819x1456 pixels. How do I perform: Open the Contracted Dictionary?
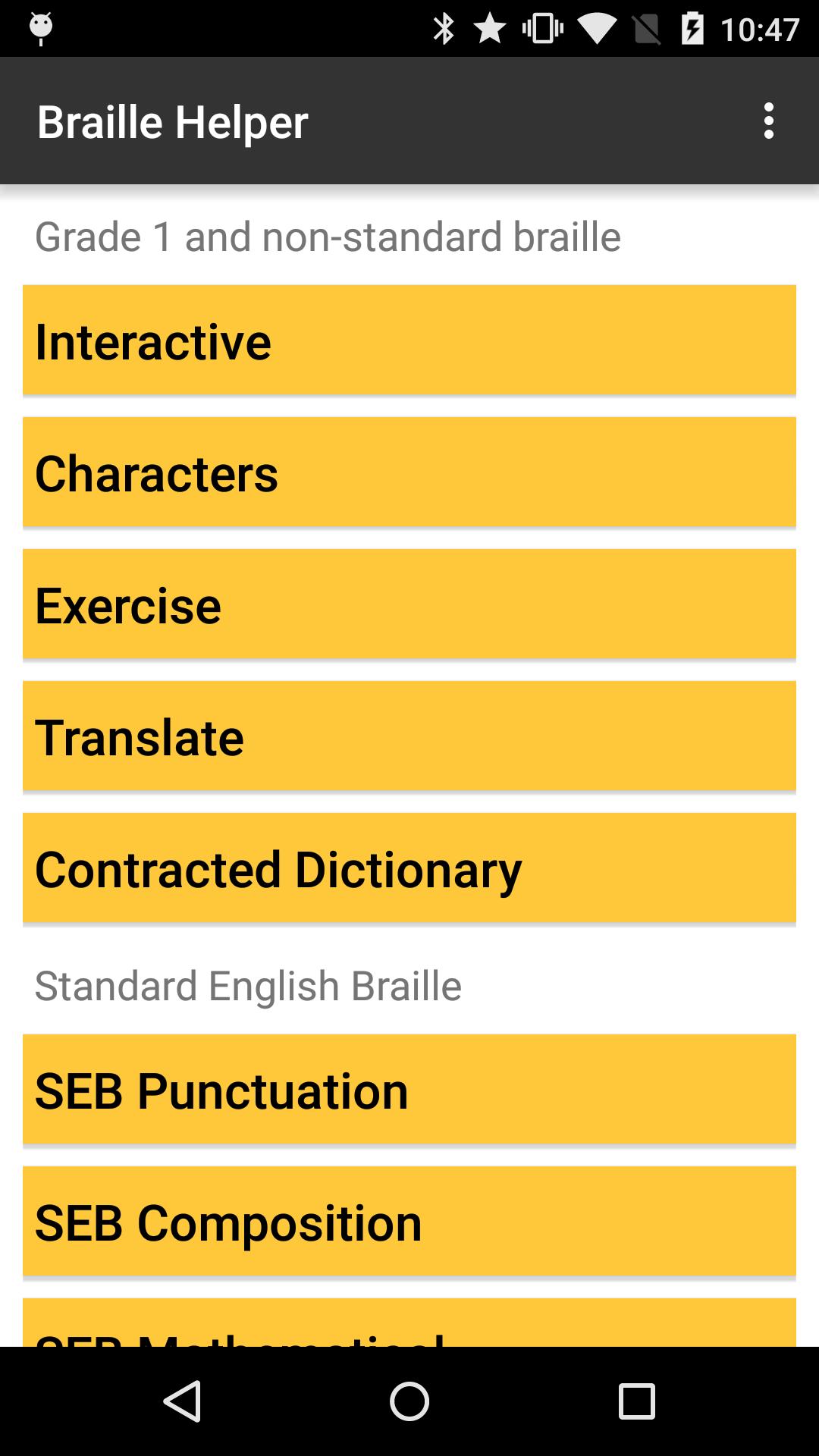[409, 868]
